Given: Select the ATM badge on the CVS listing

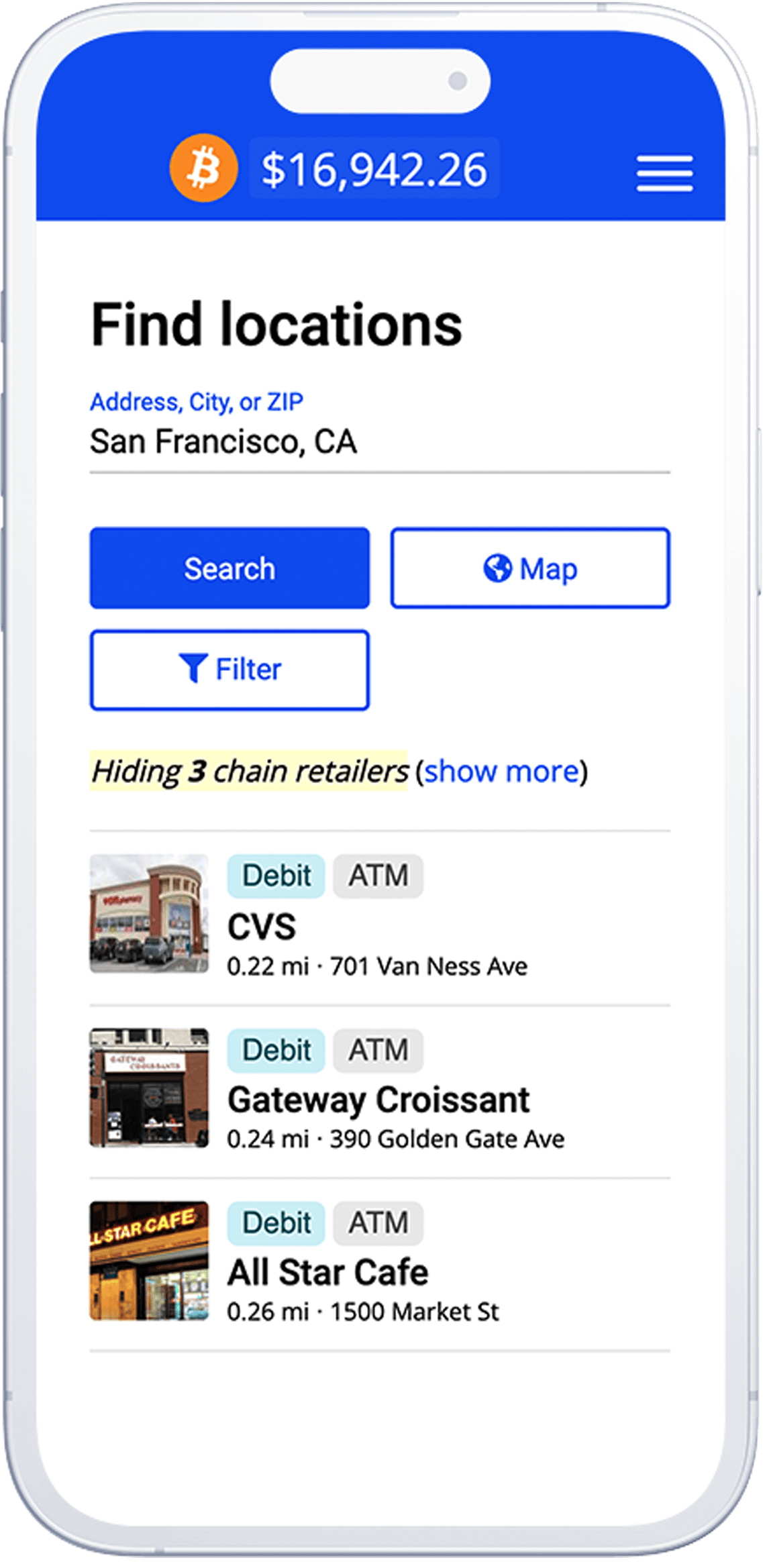Looking at the screenshot, I should [x=378, y=876].
